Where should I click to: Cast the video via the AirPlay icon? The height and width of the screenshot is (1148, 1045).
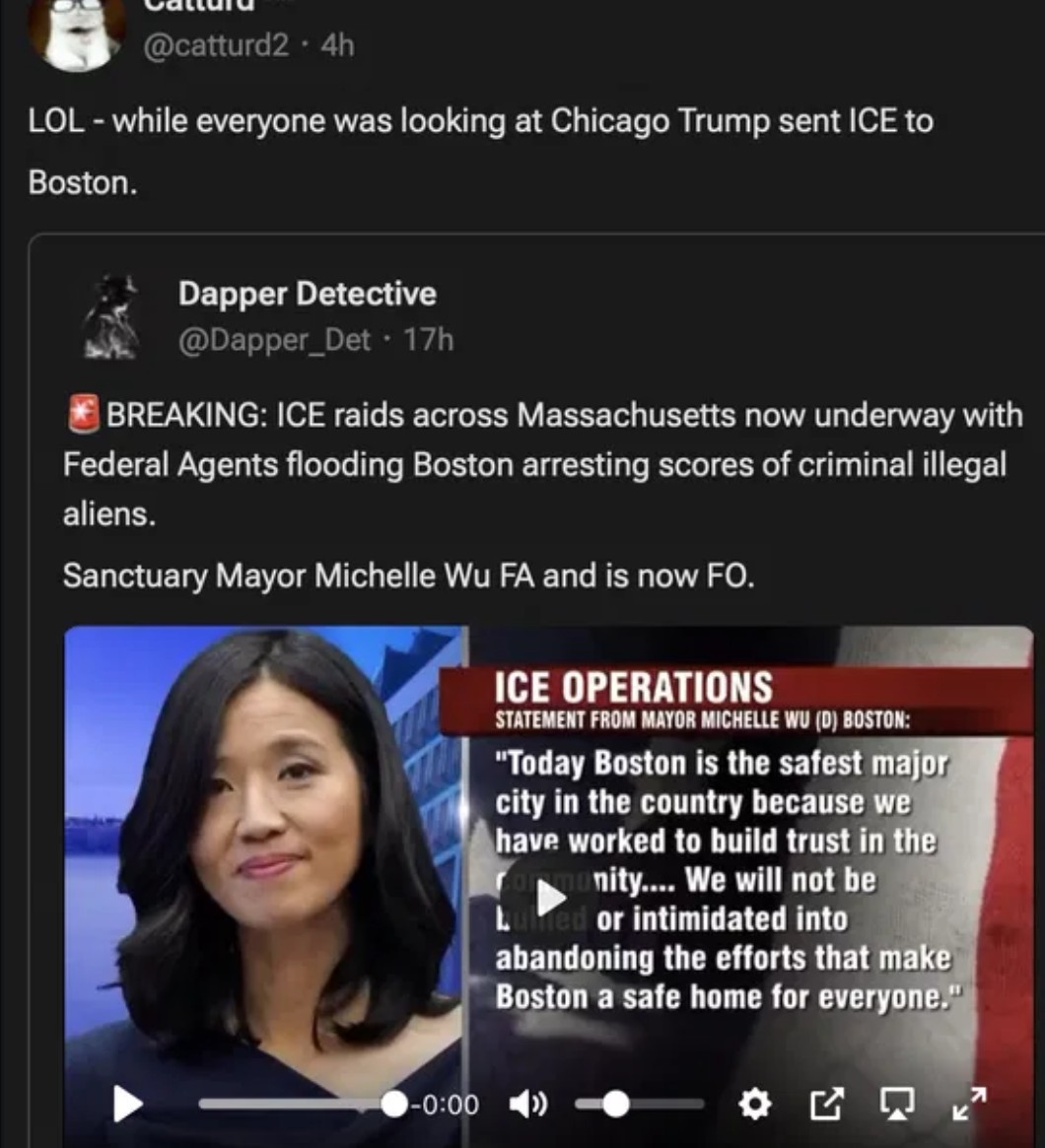(x=897, y=1104)
